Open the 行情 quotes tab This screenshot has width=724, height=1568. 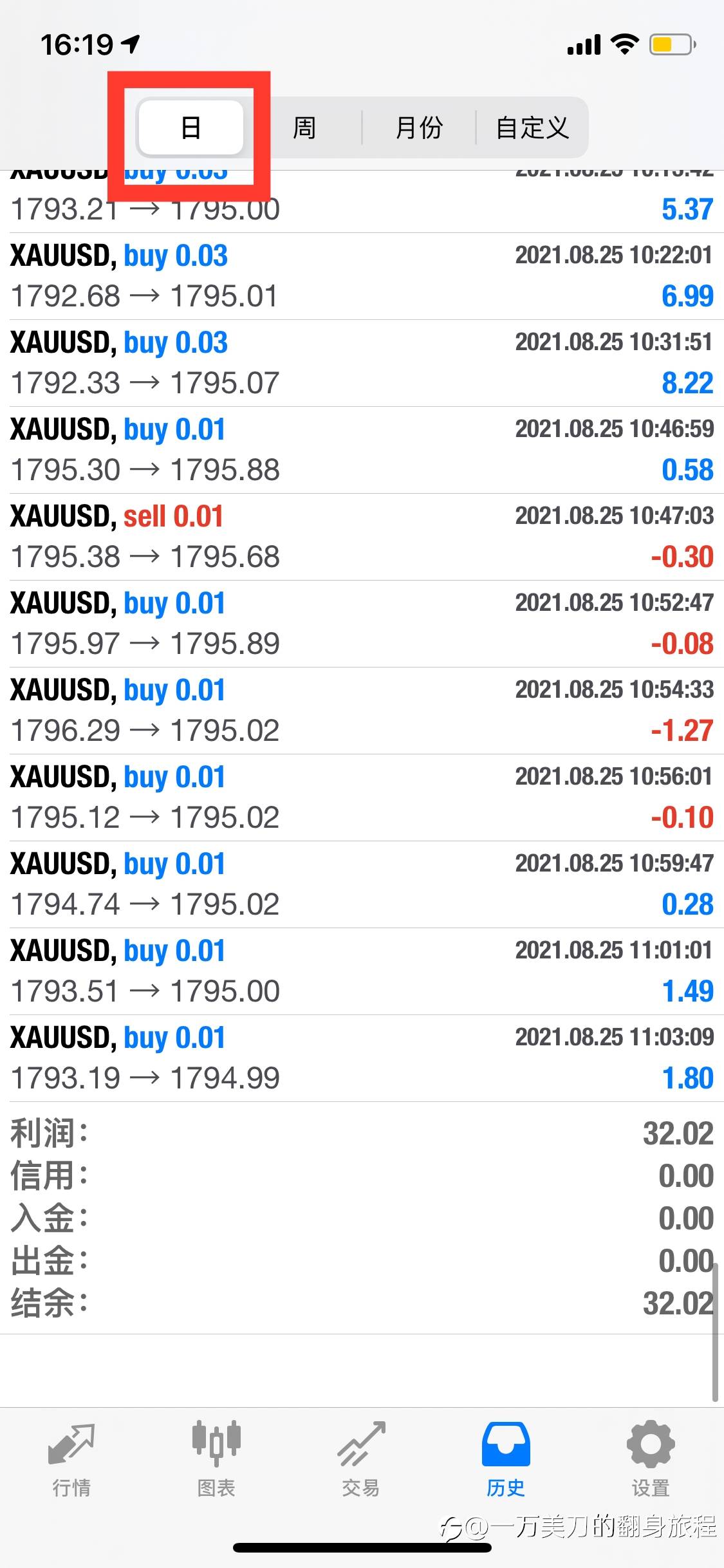click(x=71, y=1460)
